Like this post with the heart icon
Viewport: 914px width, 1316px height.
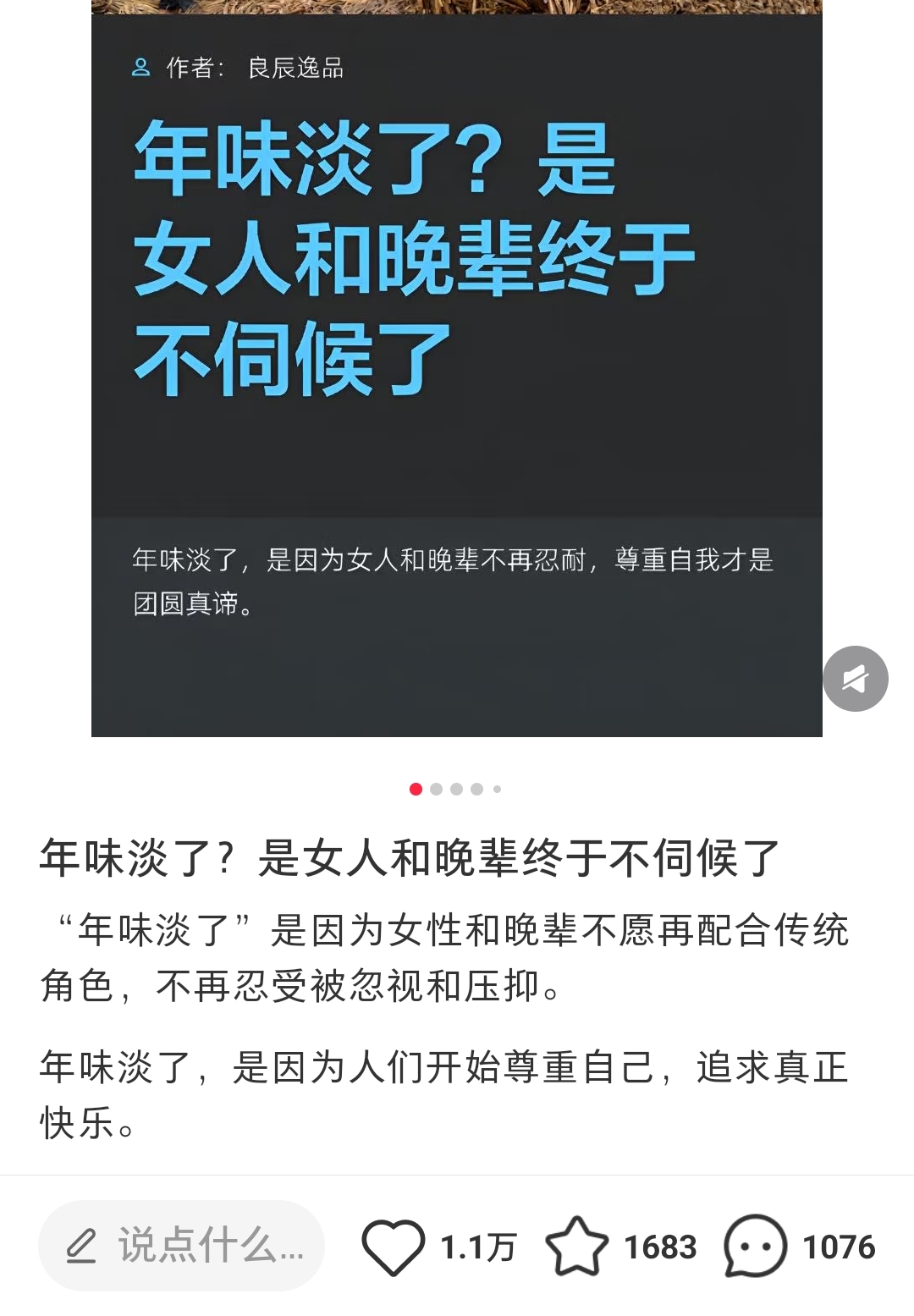pyautogui.click(x=394, y=1247)
